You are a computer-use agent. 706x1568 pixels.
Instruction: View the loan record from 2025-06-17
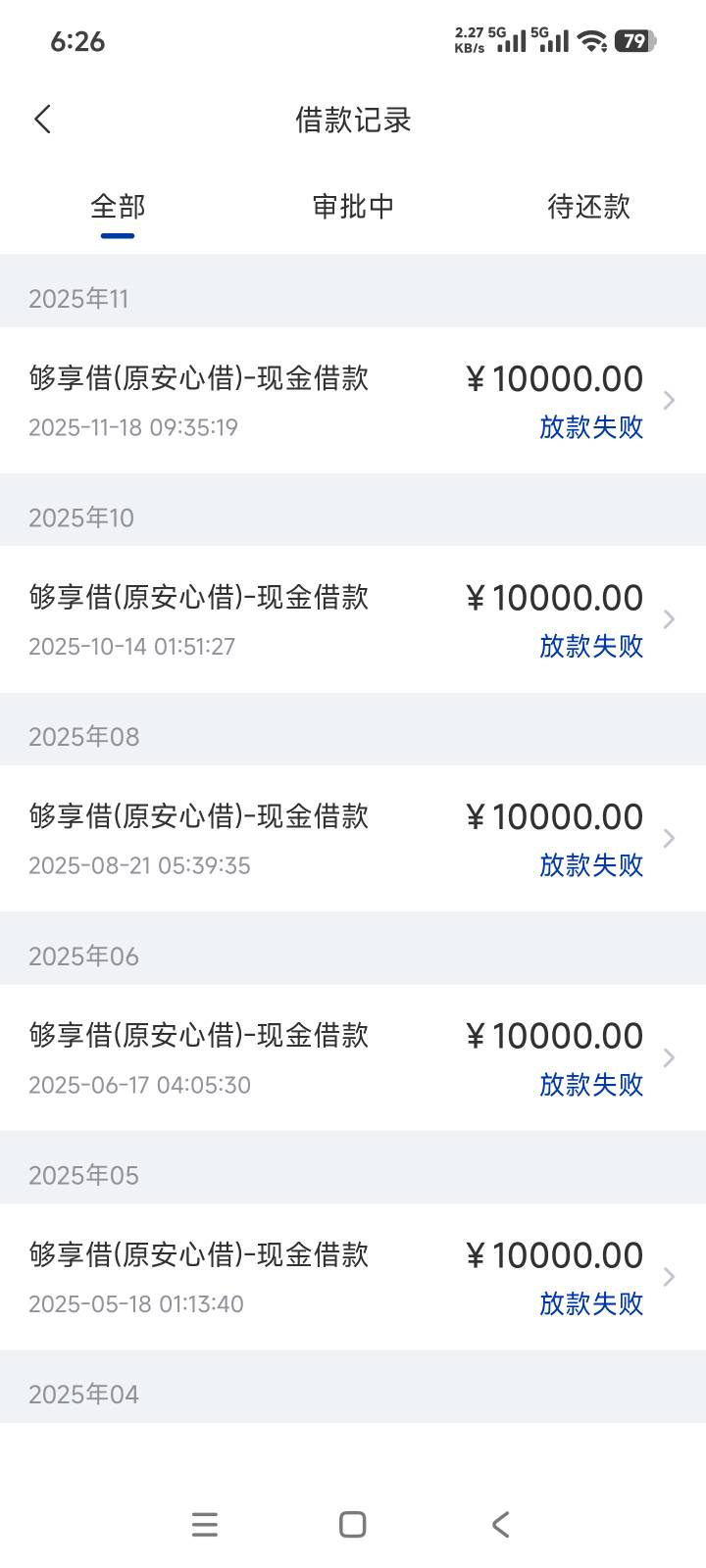click(353, 1057)
